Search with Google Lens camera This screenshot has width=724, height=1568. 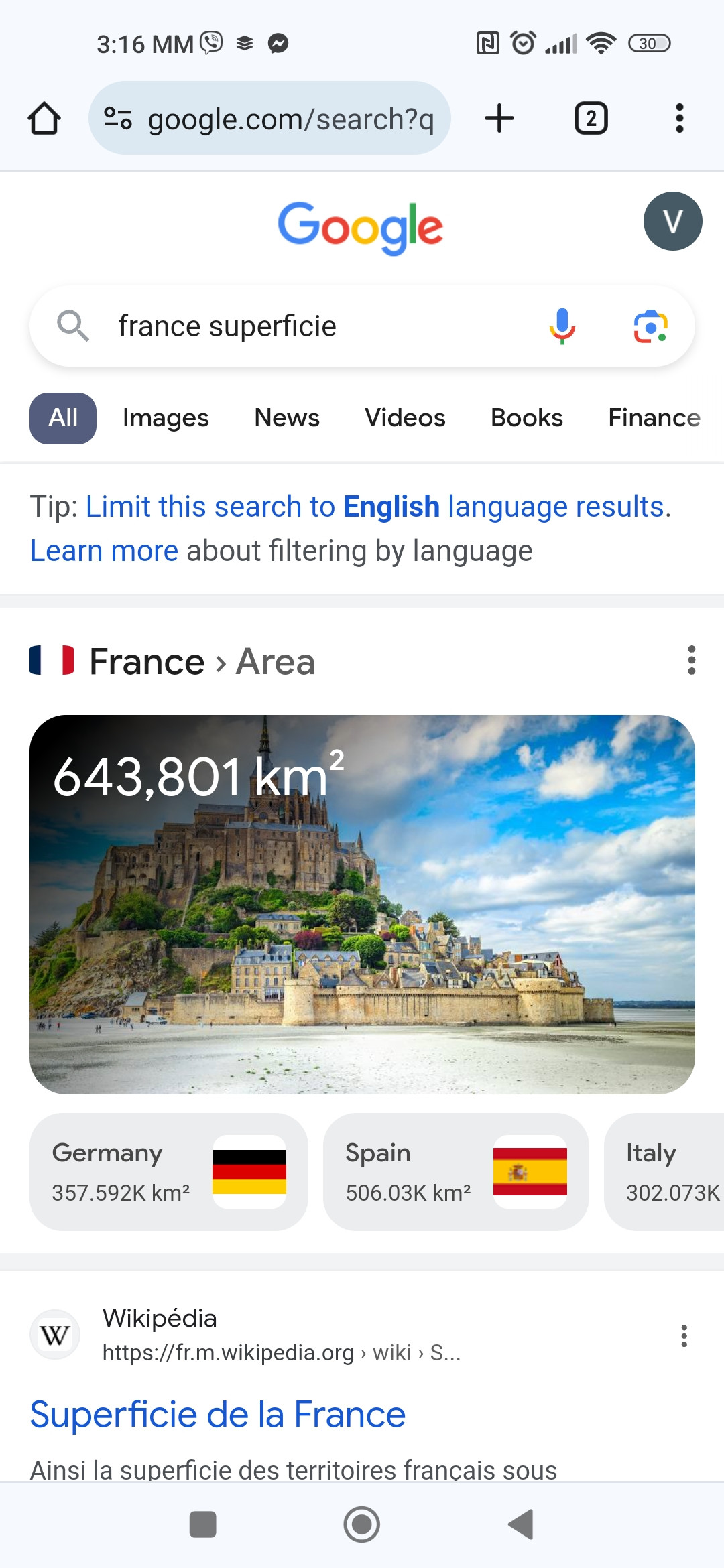(650, 326)
